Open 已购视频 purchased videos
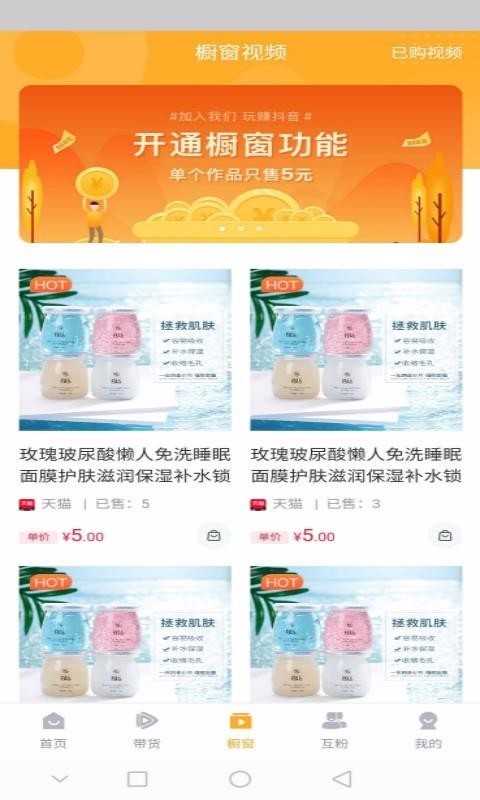 (426, 53)
